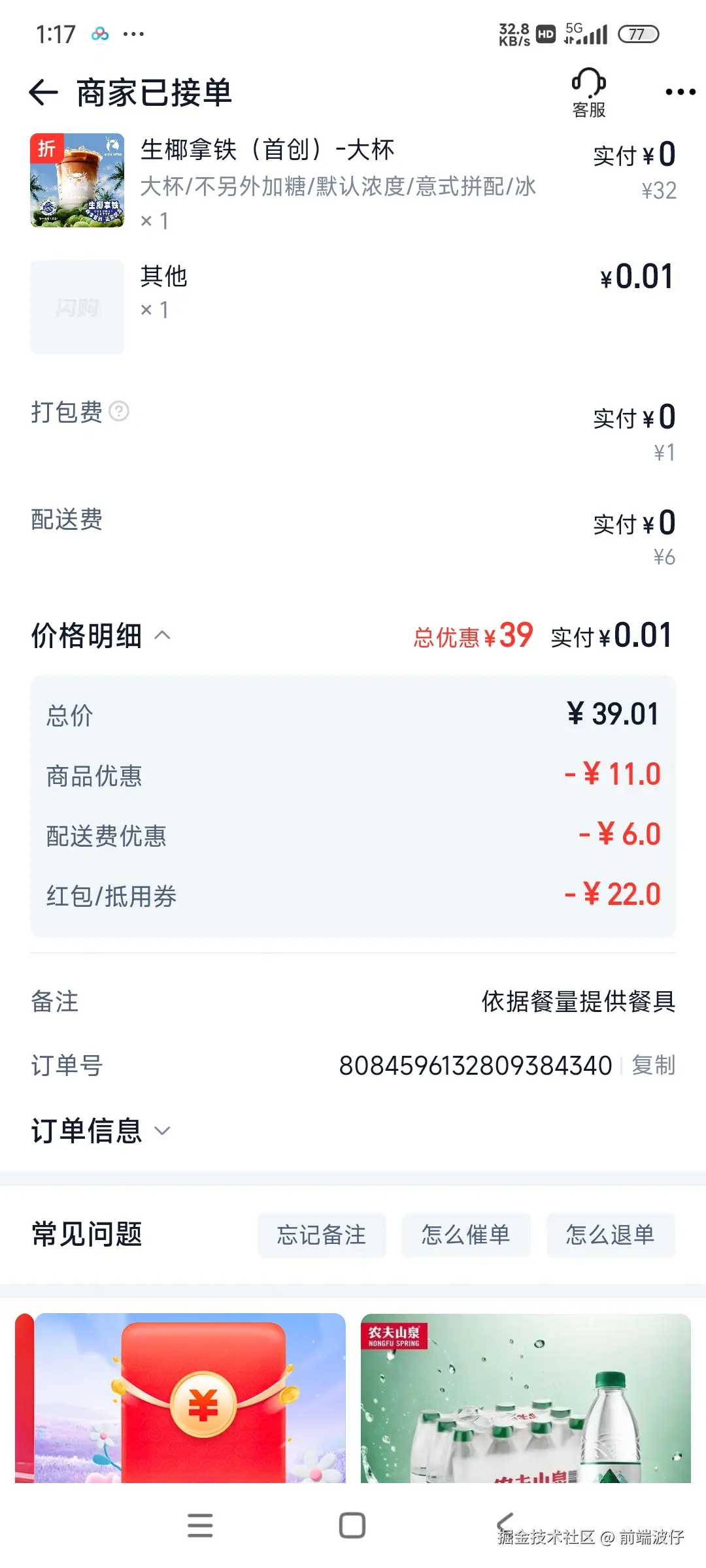706x1568 pixels.
Task: Tap the question mark beside 打包费
Action: (x=118, y=412)
